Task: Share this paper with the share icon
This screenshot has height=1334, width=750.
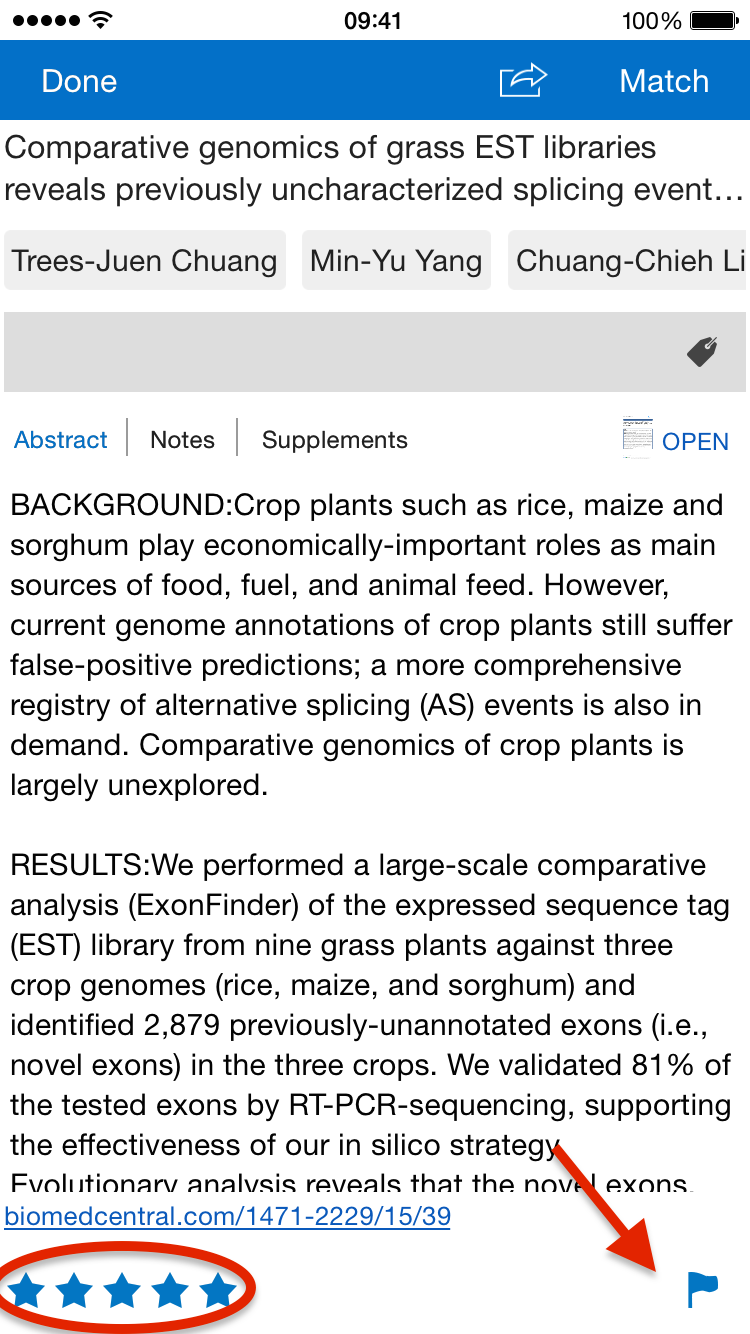Action: click(x=524, y=81)
